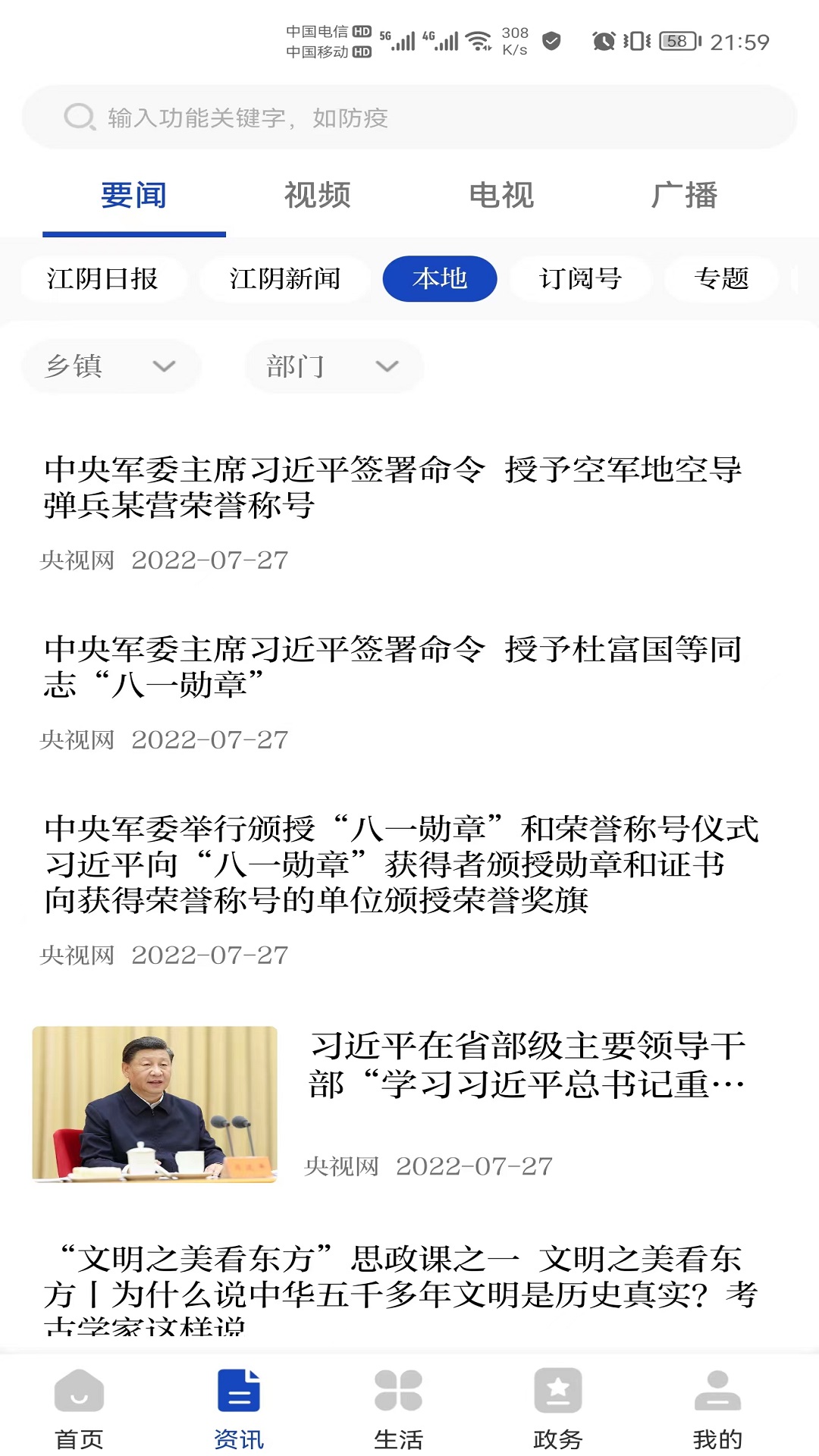Select the 江阴日报 channel
The width and height of the screenshot is (819, 1456).
(103, 279)
